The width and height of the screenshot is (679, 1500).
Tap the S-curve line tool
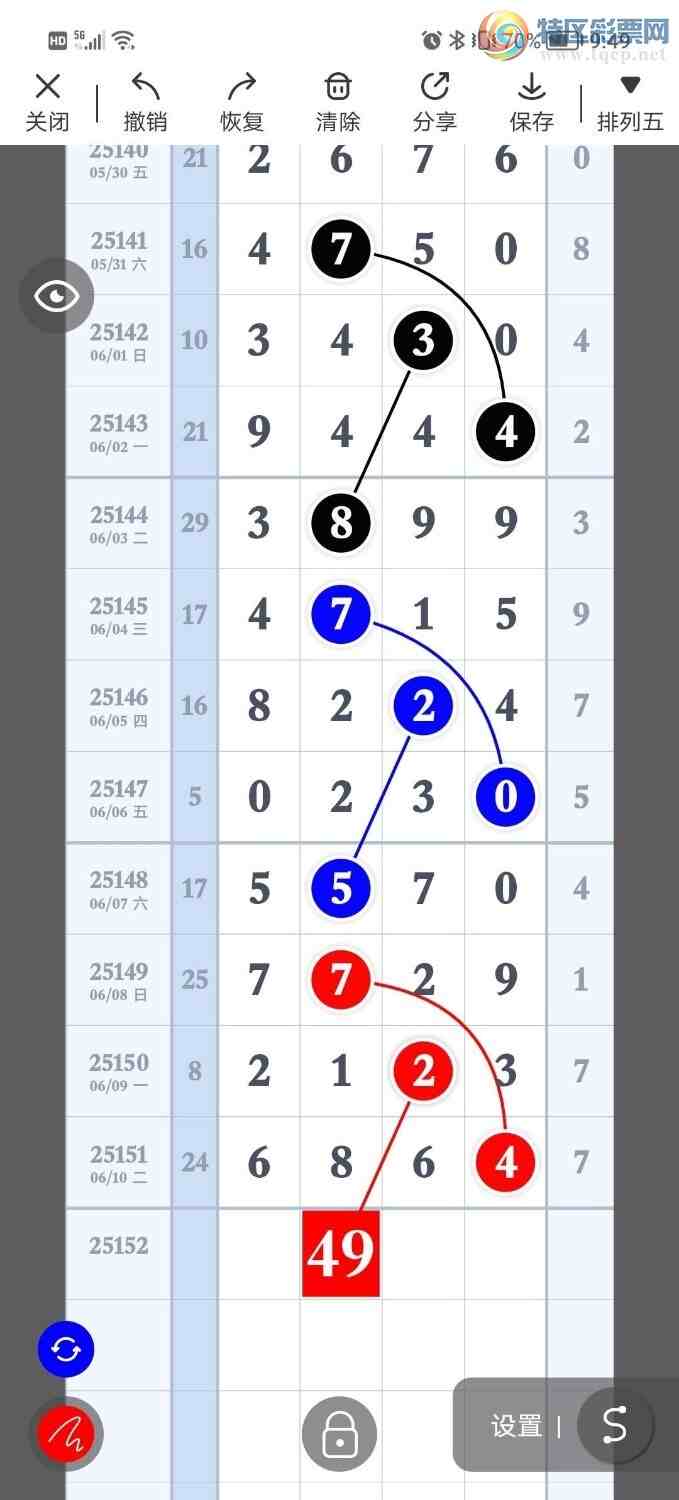(x=614, y=1425)
